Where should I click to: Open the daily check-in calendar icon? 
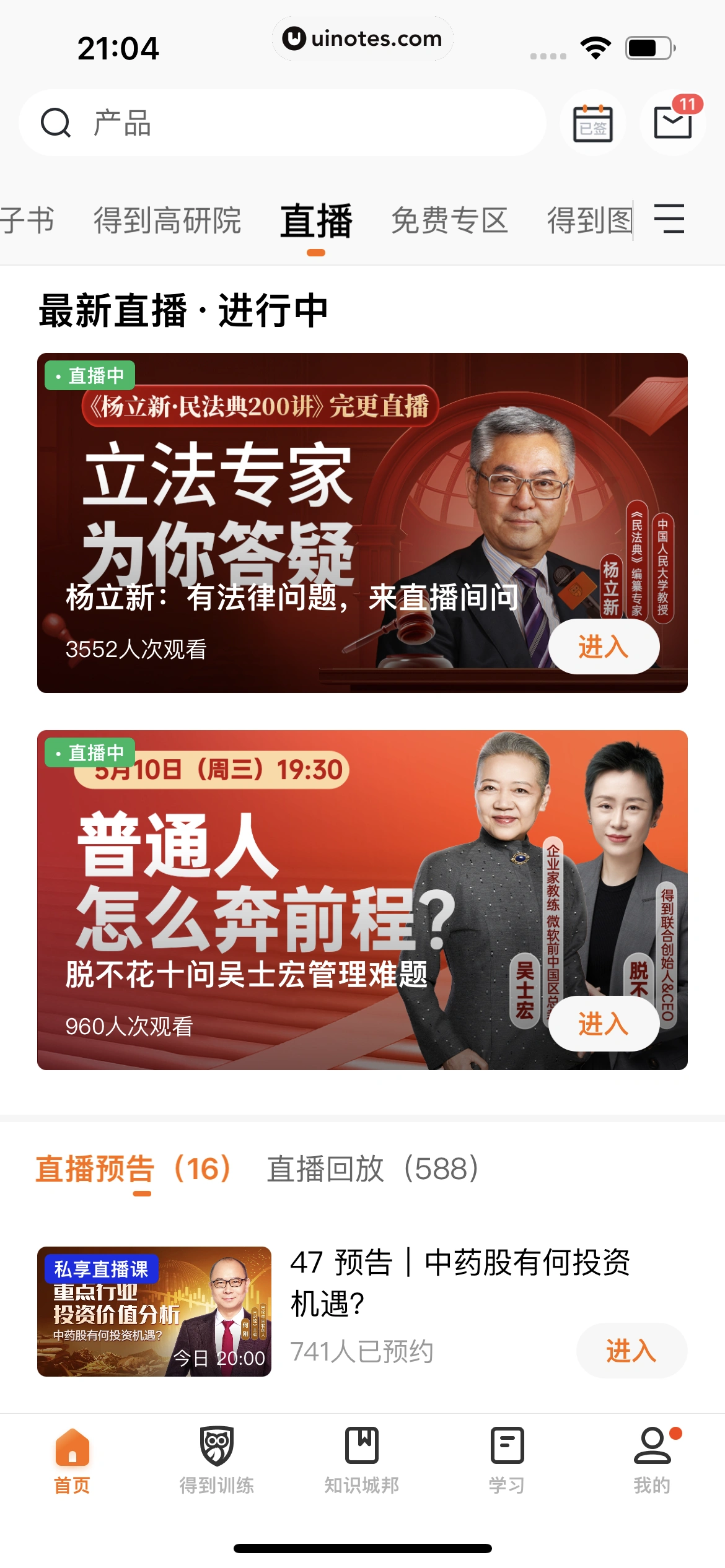[x=592, y=123]
